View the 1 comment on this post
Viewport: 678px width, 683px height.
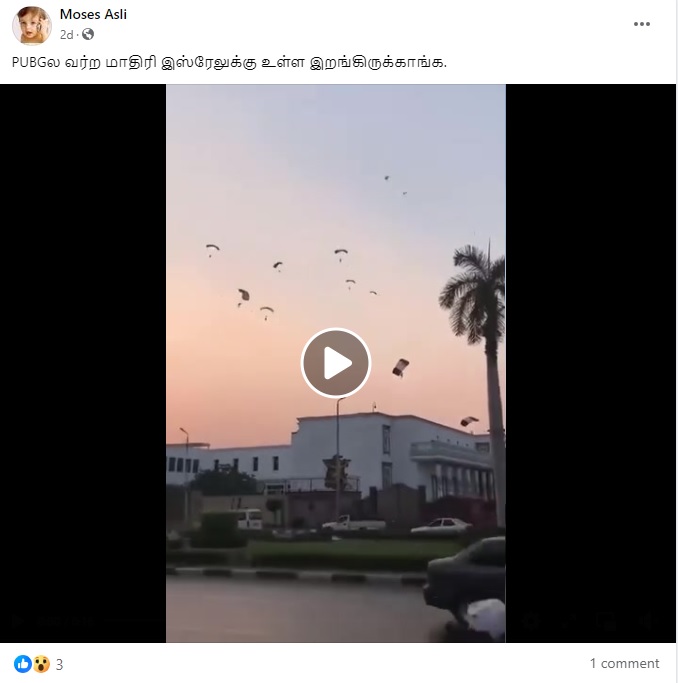click(x=624, y=663)
